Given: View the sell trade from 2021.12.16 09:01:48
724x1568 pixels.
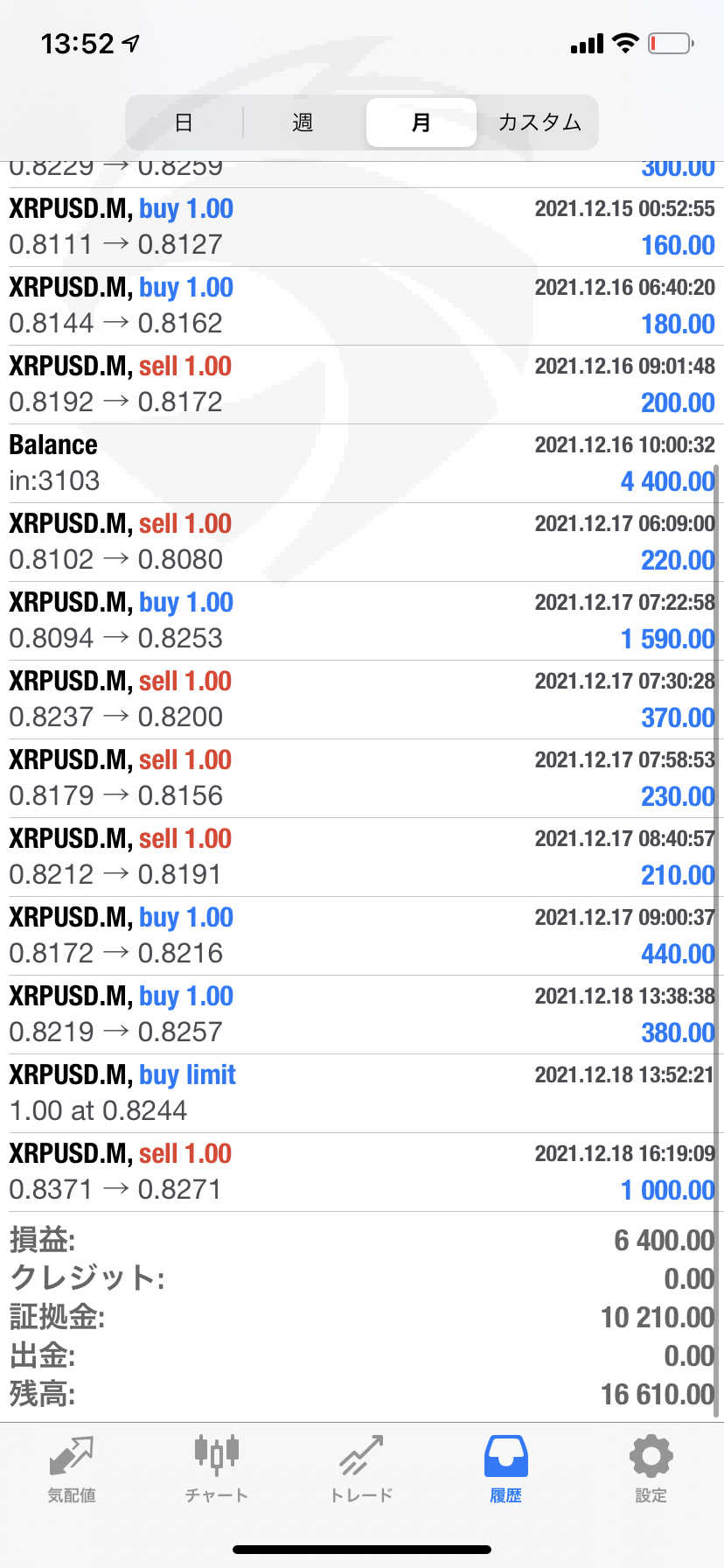Looking at the screenshot, I should [362, 384].
